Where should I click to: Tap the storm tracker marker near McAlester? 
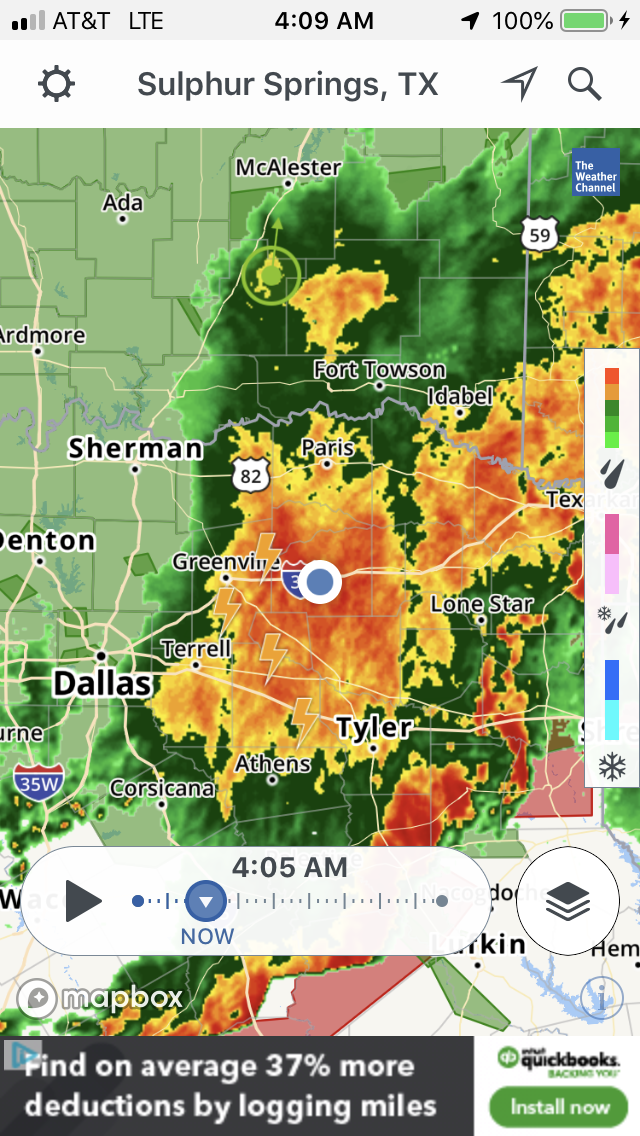[x=271, y=273]
